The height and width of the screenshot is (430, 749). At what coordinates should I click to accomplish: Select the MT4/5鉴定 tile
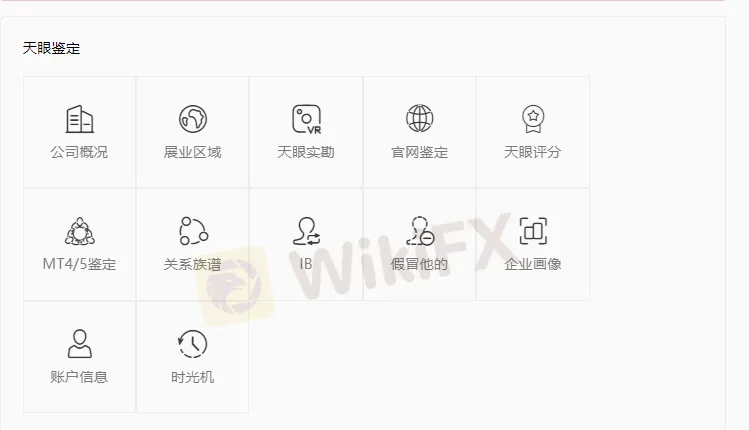click(79, 245)
